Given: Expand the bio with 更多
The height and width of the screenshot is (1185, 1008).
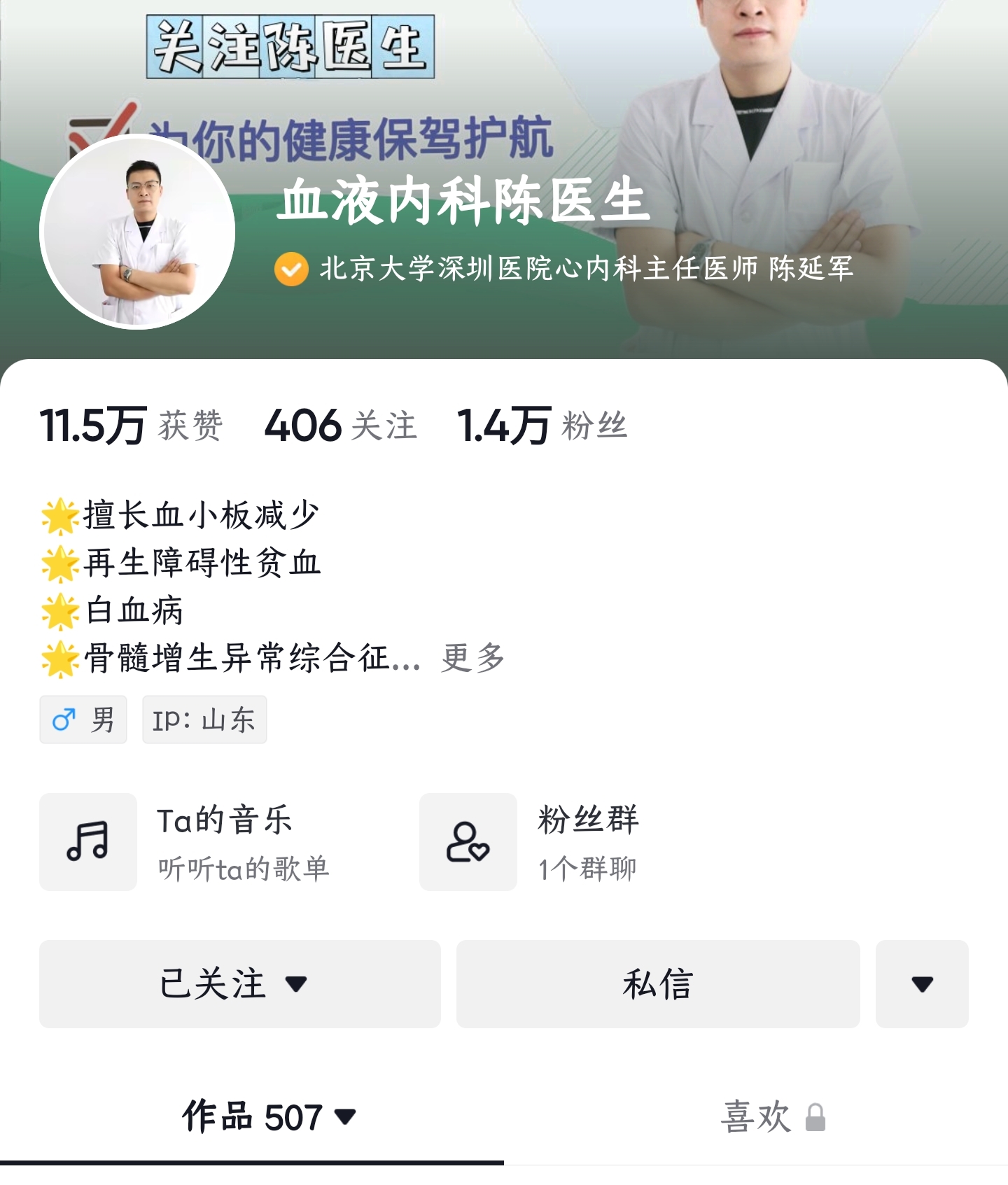Looking at the screenshot, I should click(472, 658).
